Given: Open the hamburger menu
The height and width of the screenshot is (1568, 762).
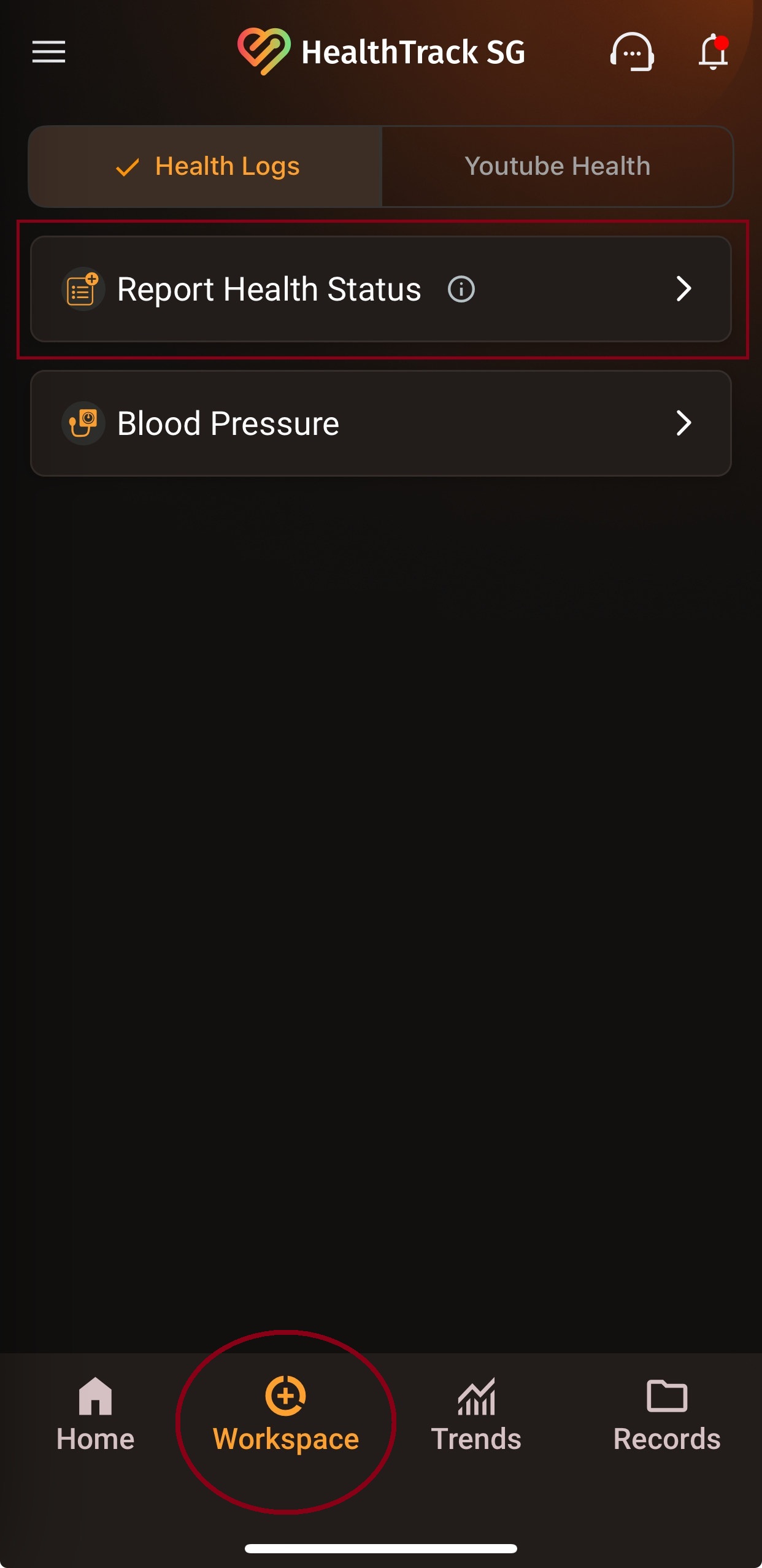Looking at the screenshot, I should [x=48, y=52].
